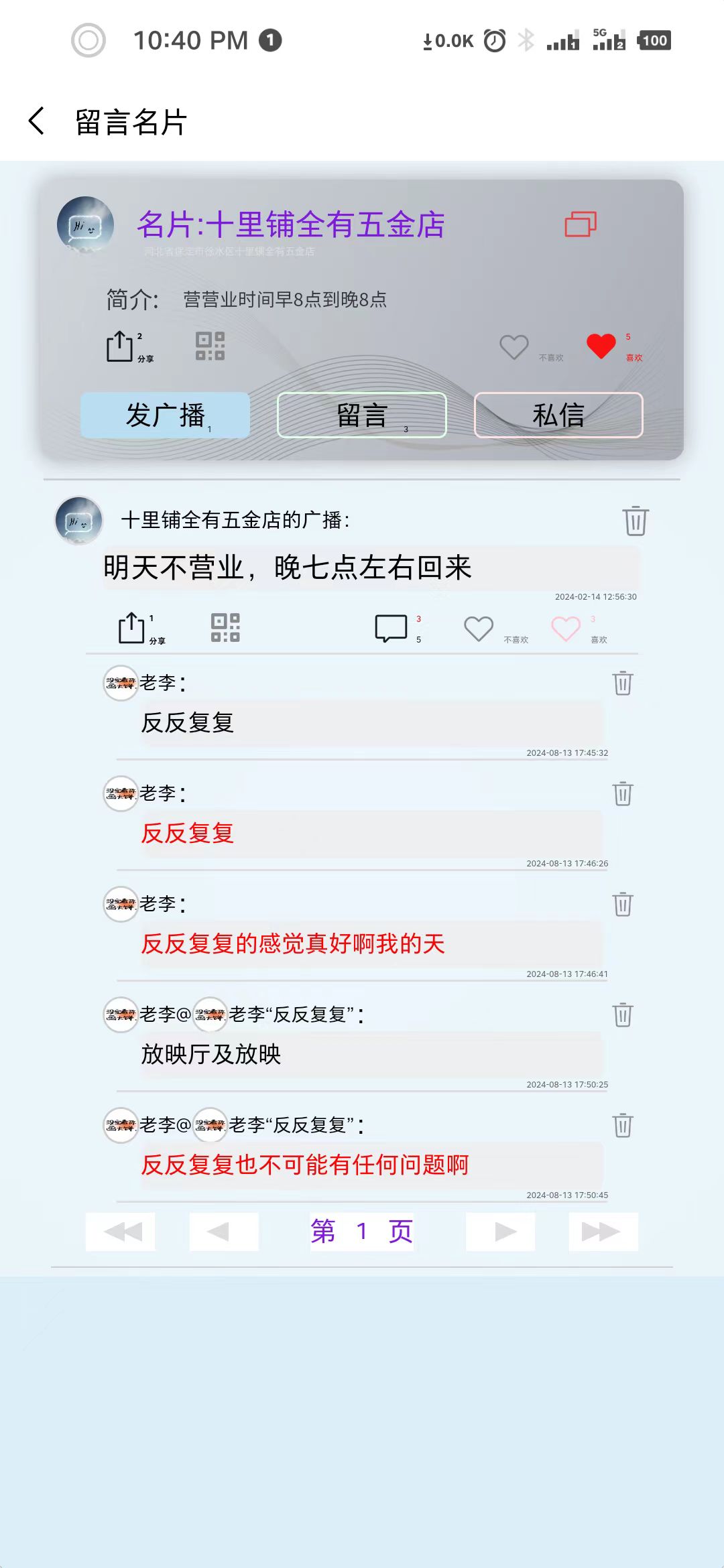Tap the back arrow beside 留言名片
The image size is (724, 1568).
(37, 121)
